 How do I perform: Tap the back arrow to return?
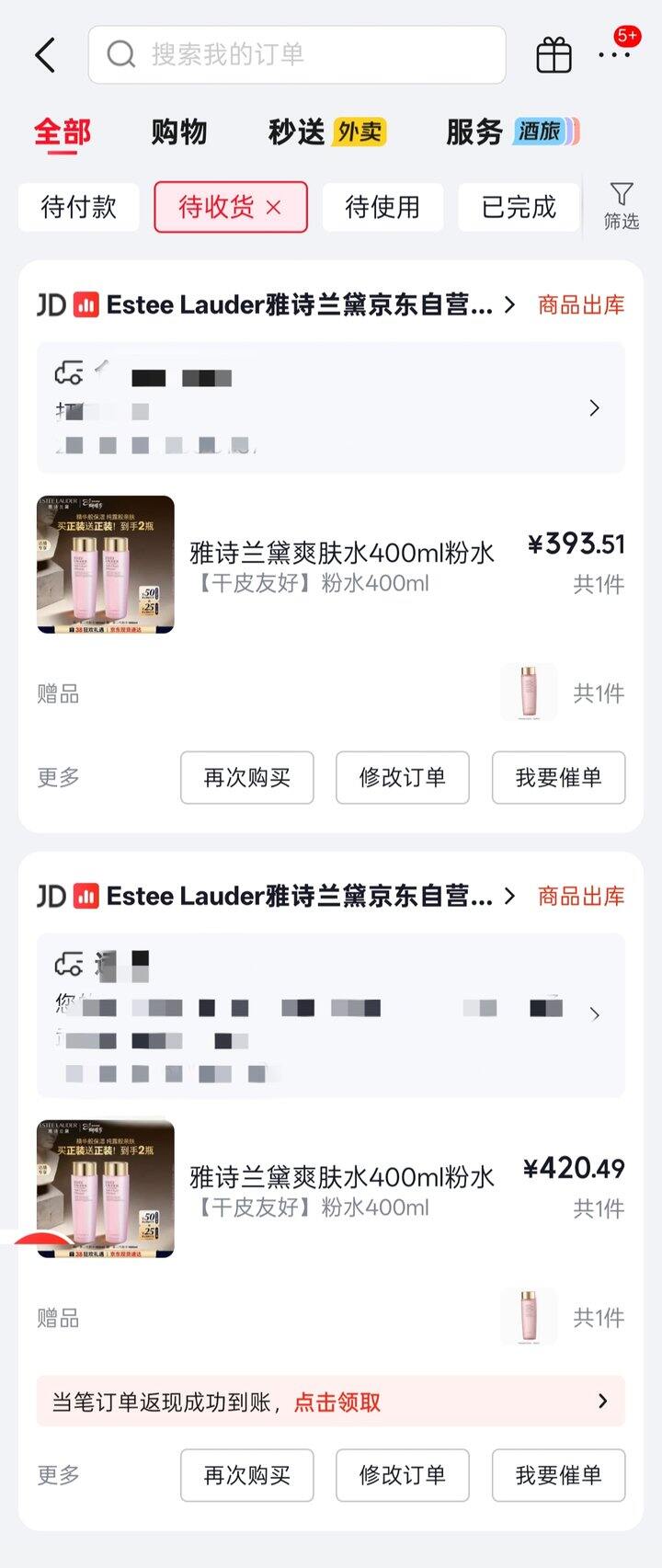click(x=45, y=54)
